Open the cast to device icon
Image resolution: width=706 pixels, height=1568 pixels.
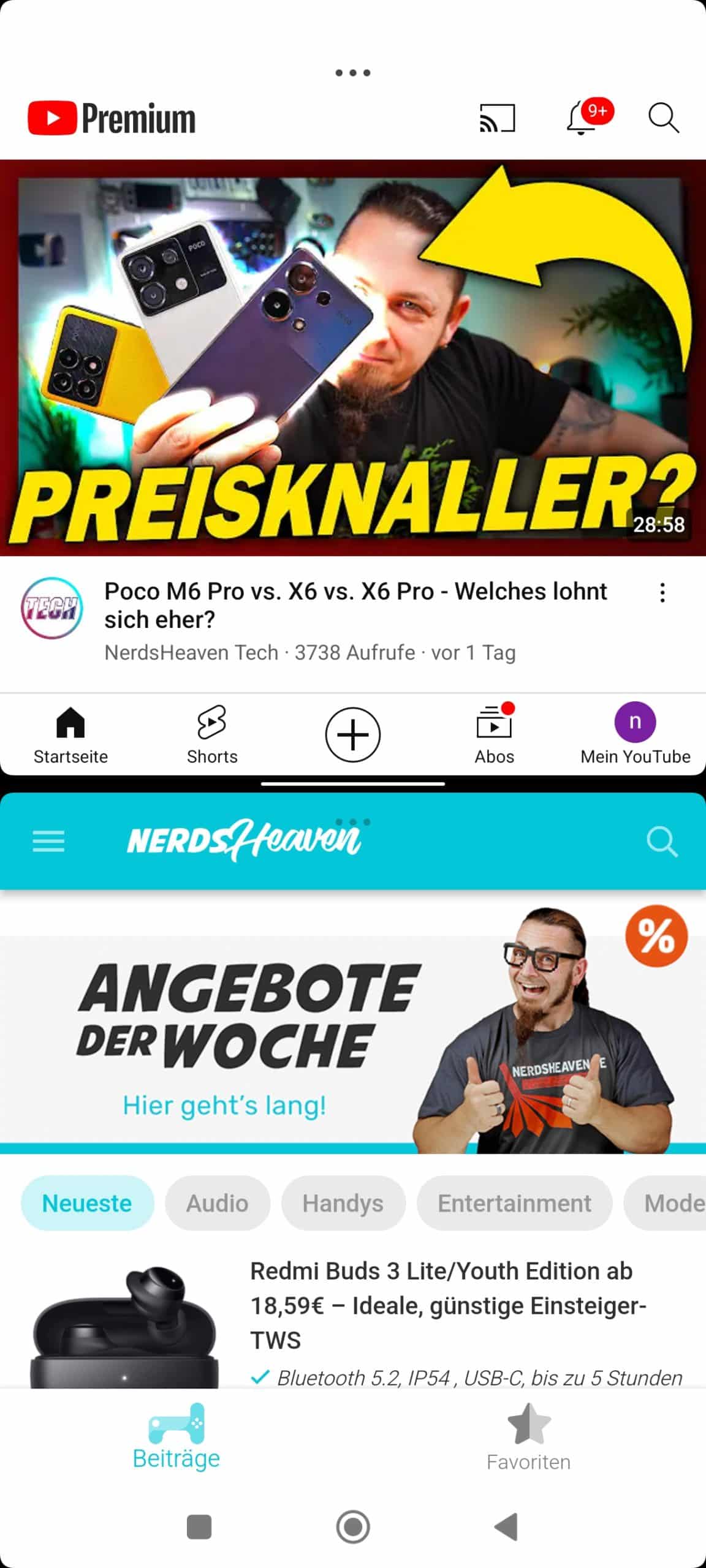pos(497,118)
